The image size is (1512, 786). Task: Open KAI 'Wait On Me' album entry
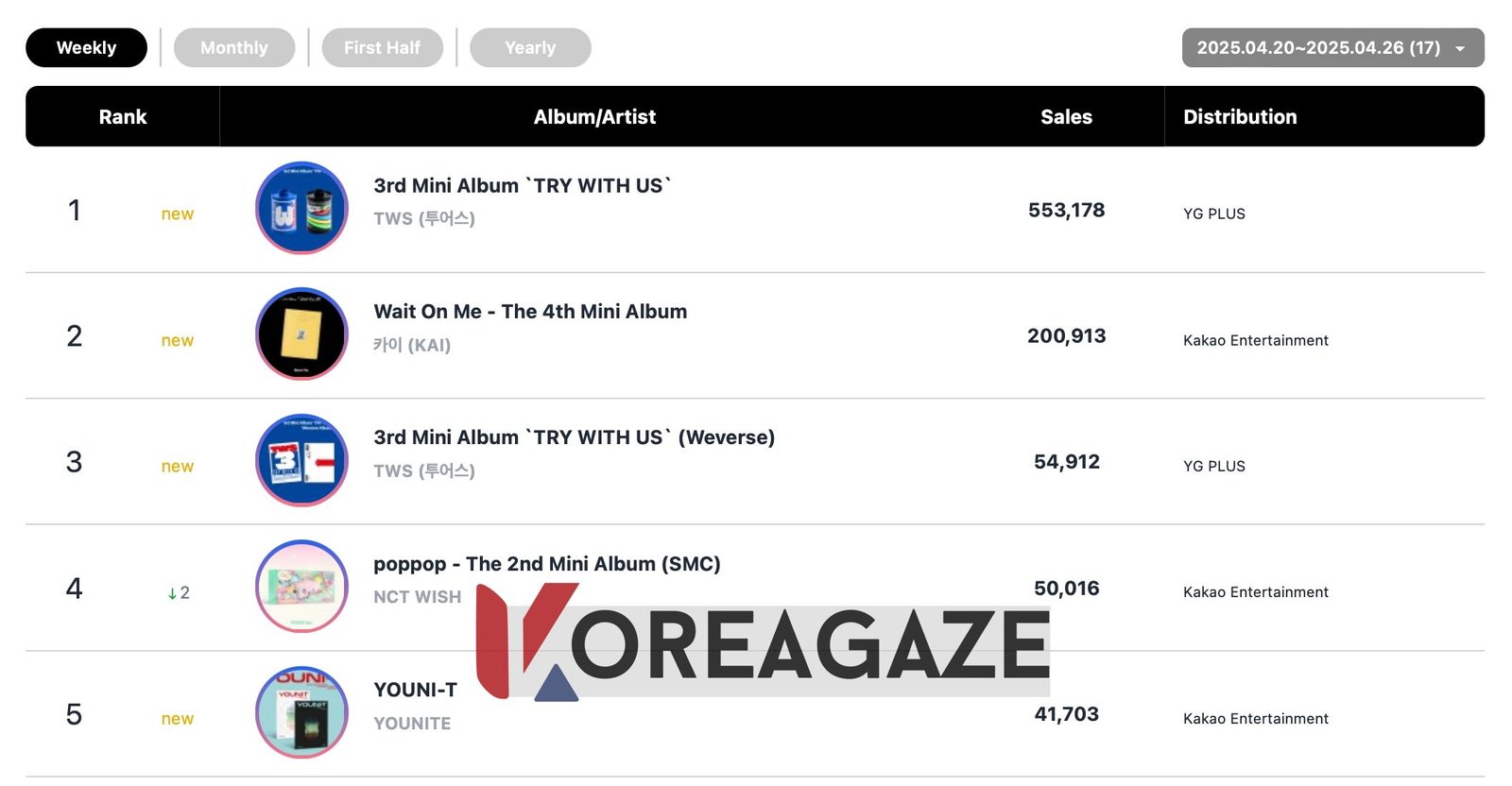530,312
